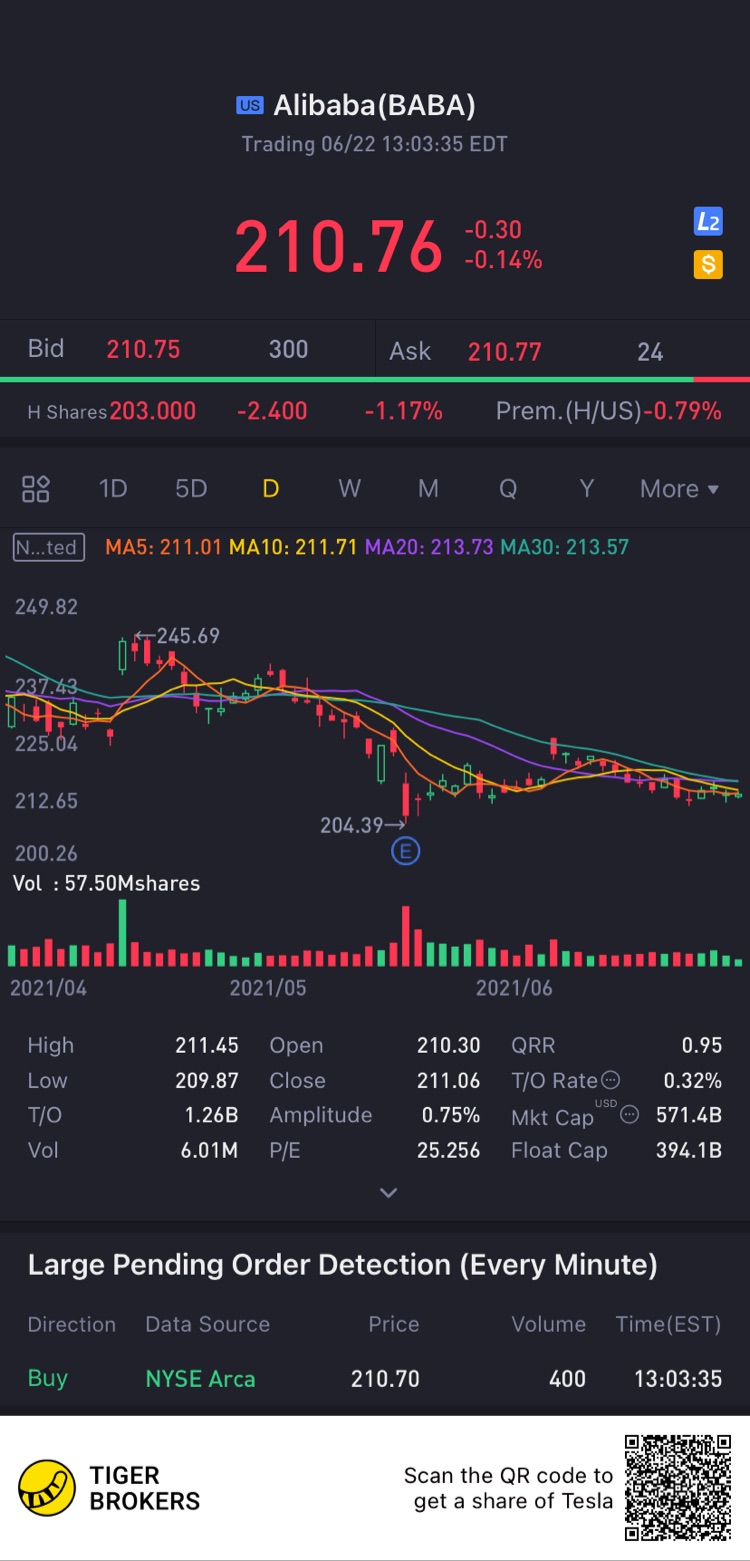Select the Y yearly chart tab
750x1561 pixels.
pos(587,489)
